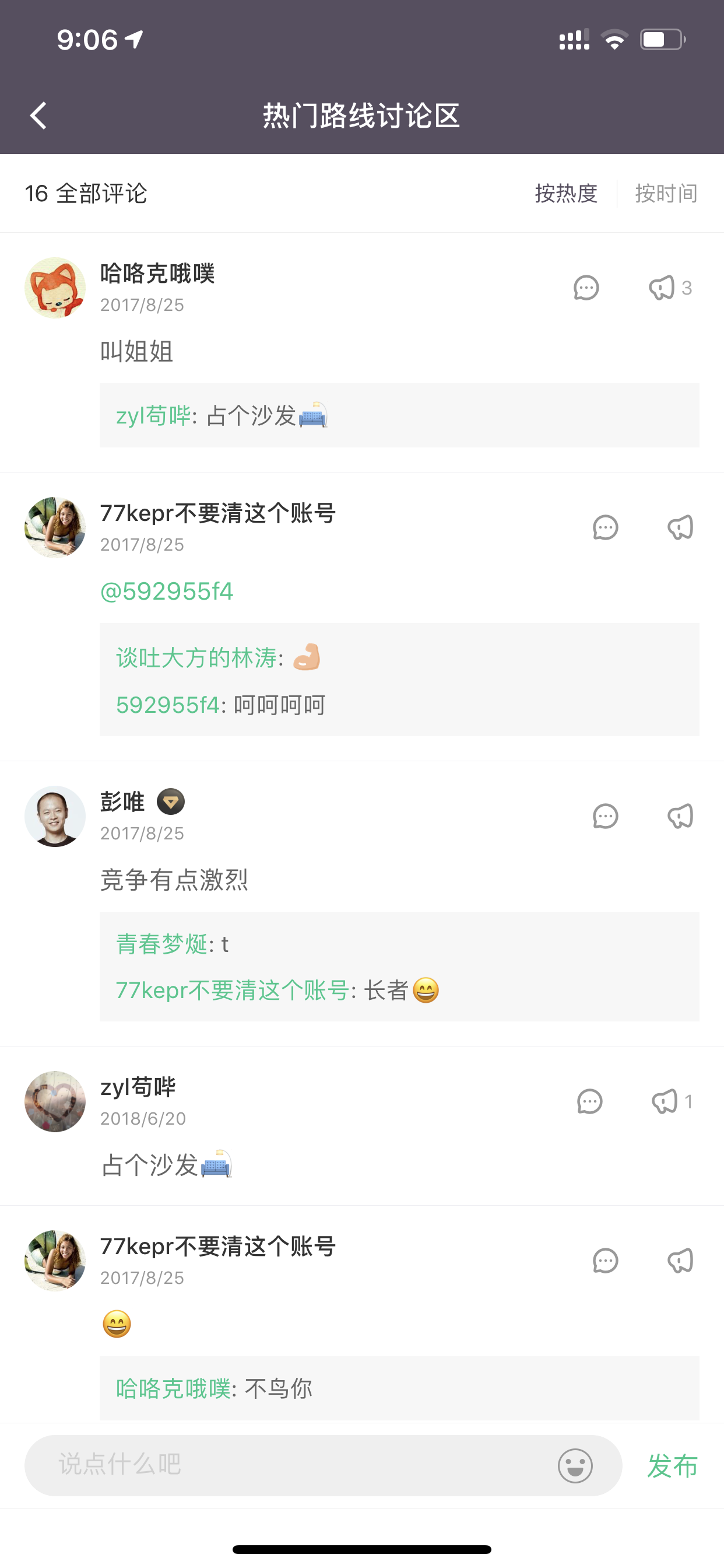Reply to 哈咯克哦噗's comment 叫姐姐

tap(586, 288)
